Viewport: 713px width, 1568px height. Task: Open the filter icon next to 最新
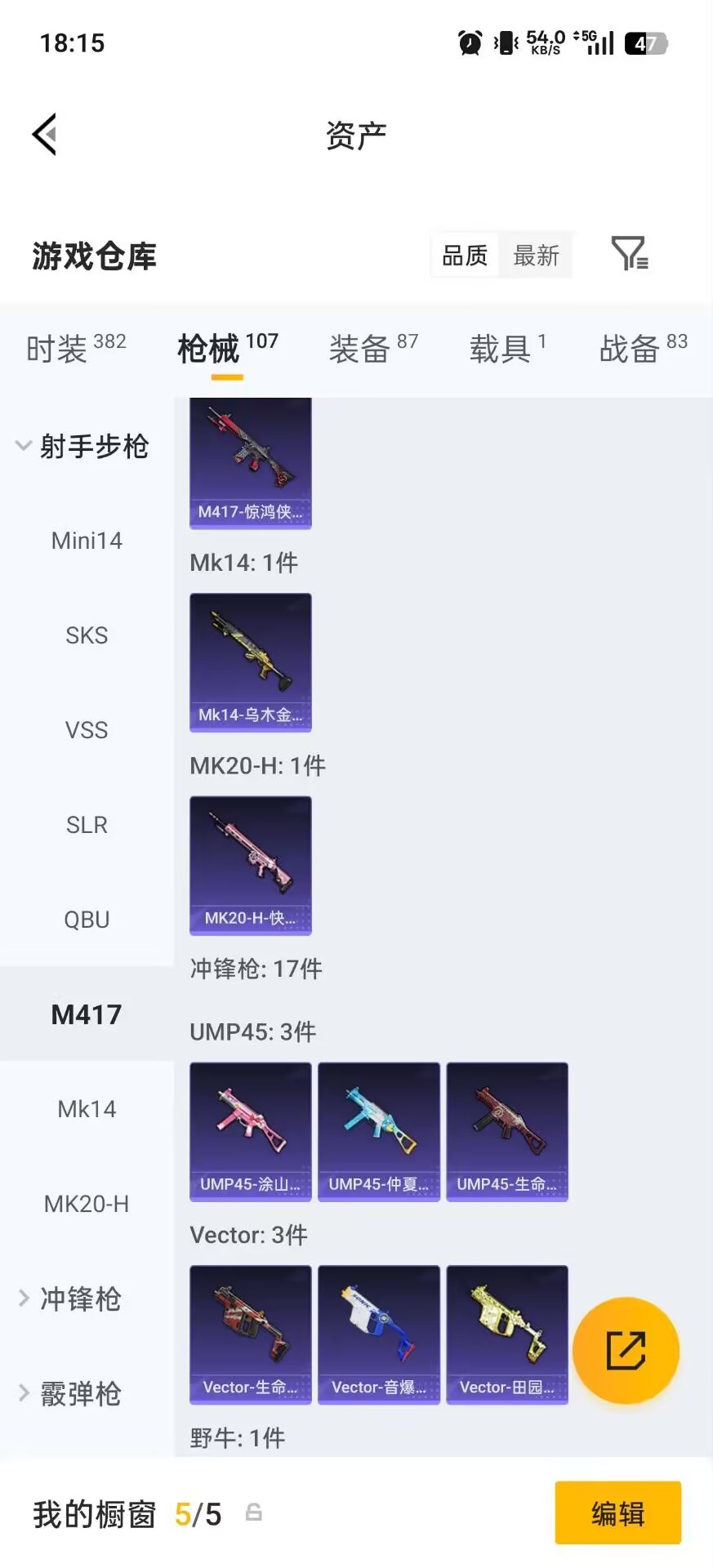click(x=627, y=255)
